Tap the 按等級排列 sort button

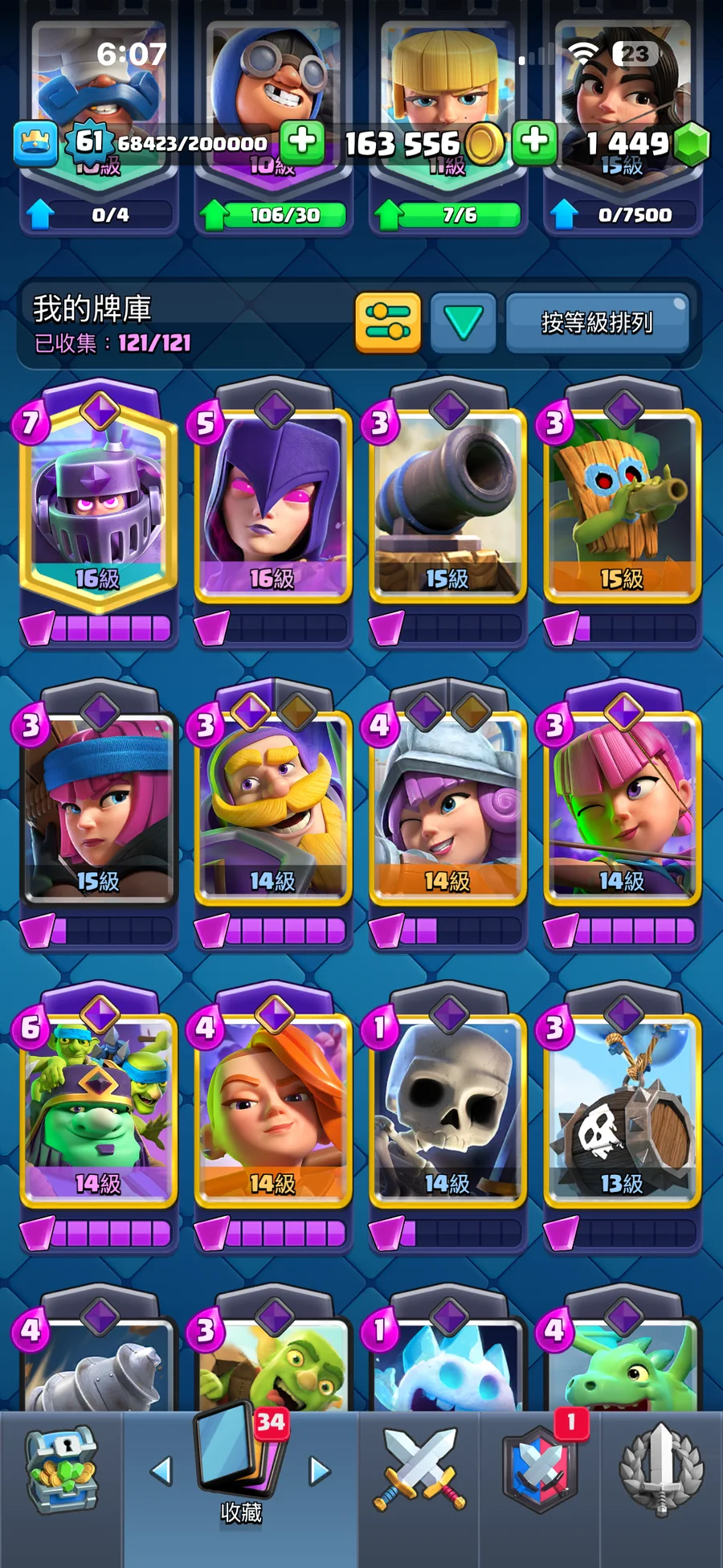(597, 322)
